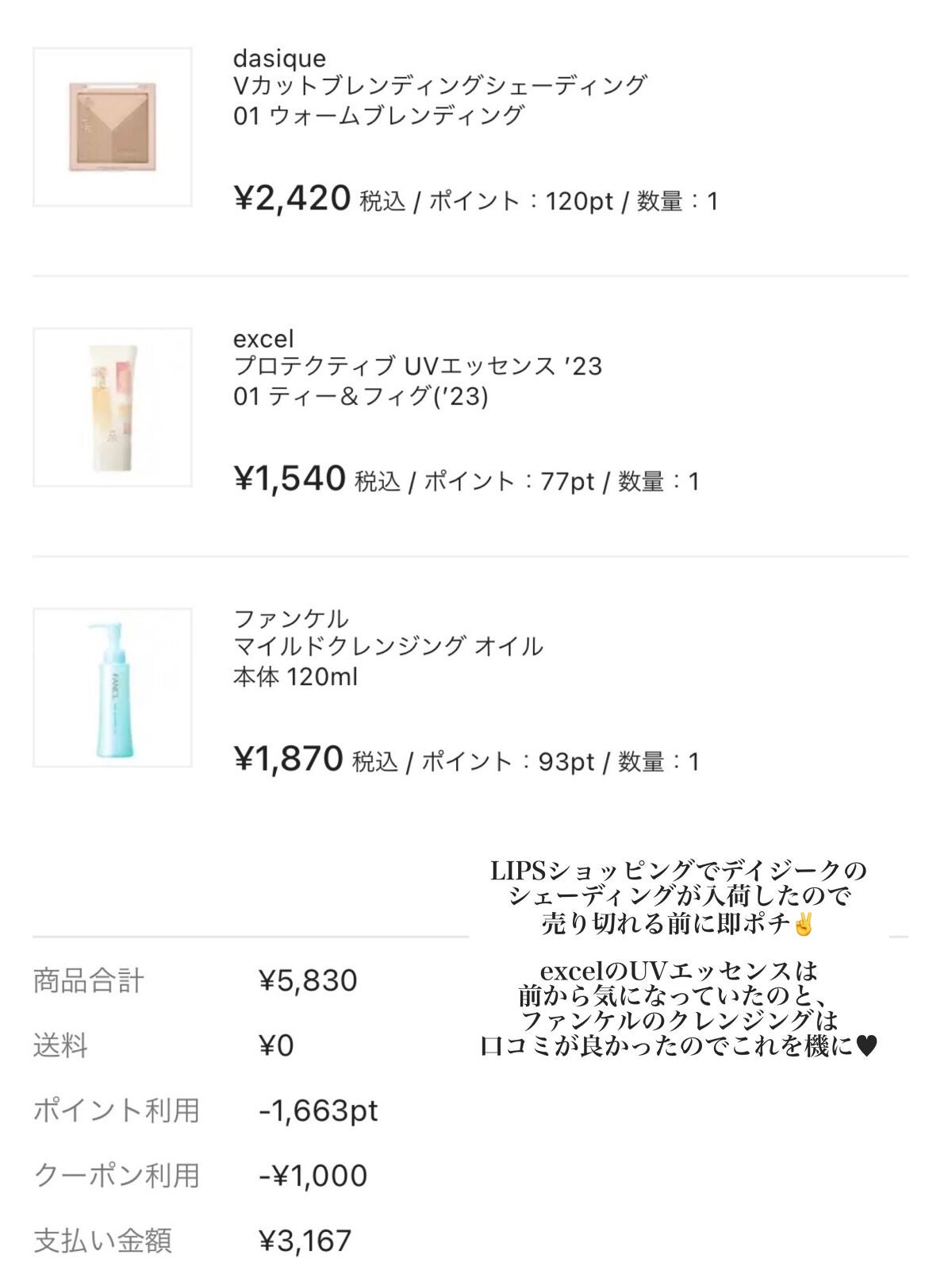Viewport: 952px width, 1270px height.
Task: Click the 77pt point label for excel
Action: (567, 480)
